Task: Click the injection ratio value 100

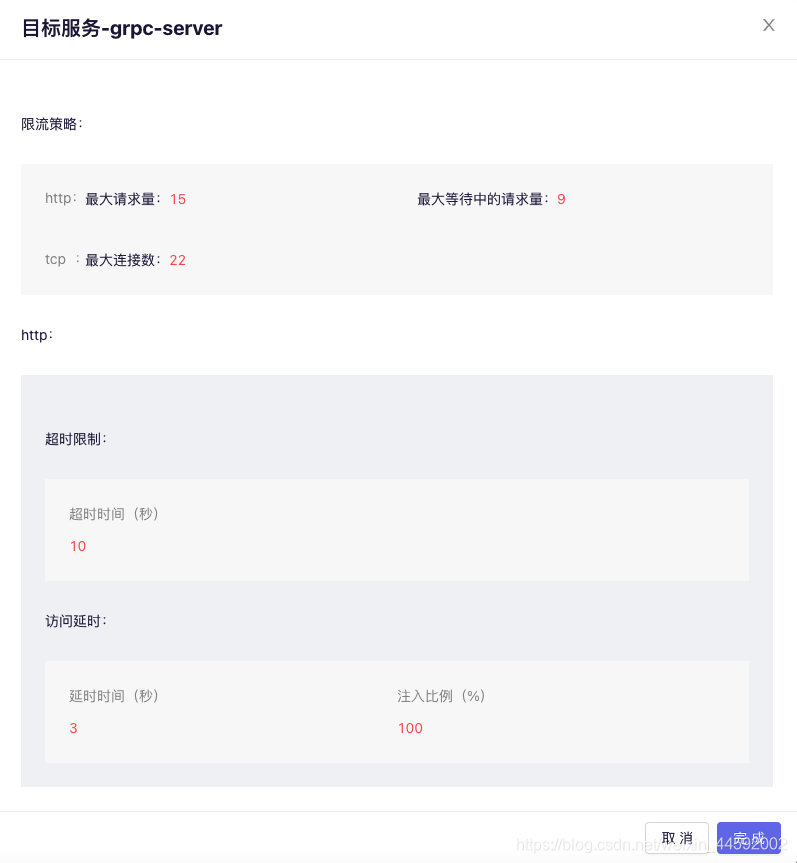Action: pos(410,728)
